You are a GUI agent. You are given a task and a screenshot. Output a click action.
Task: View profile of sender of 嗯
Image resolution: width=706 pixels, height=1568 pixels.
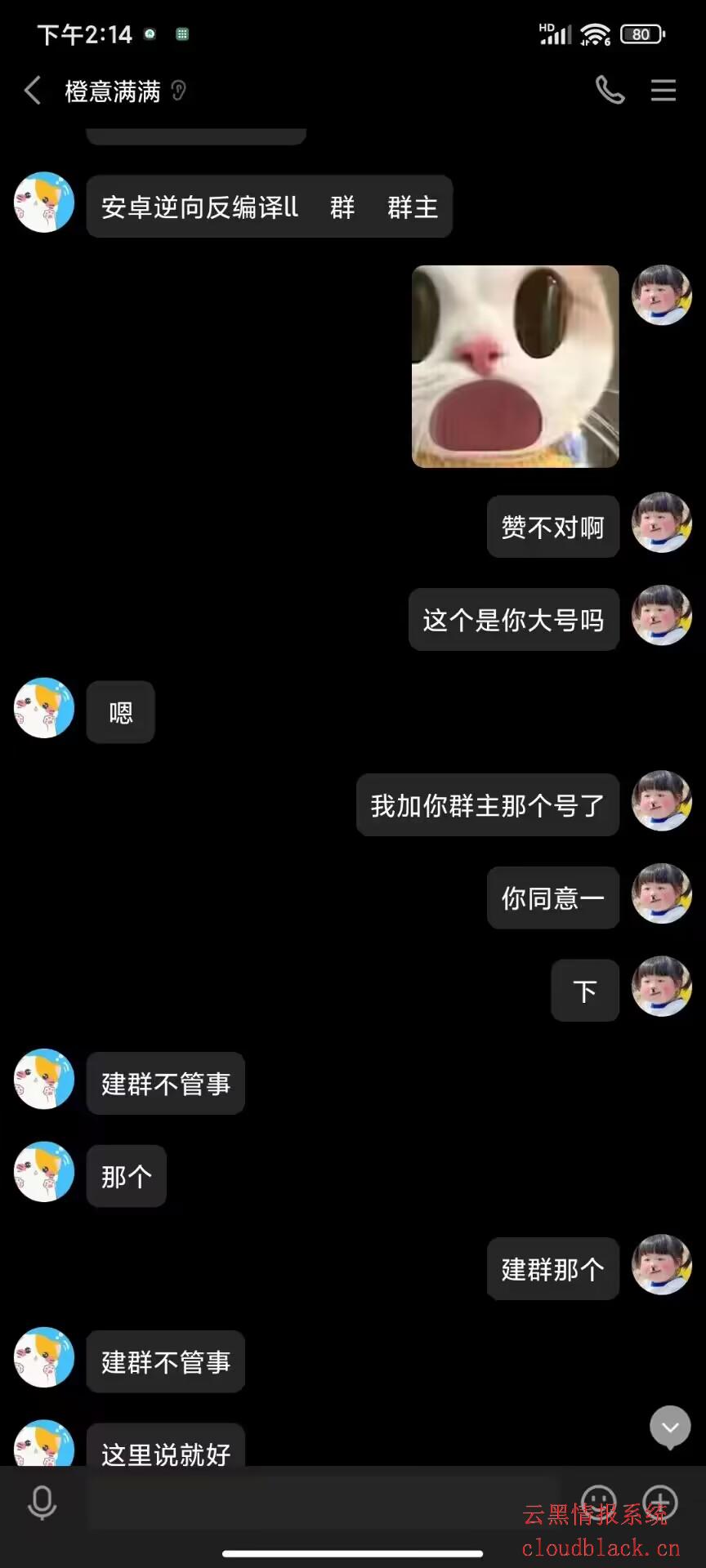click(x=44, y=708)
